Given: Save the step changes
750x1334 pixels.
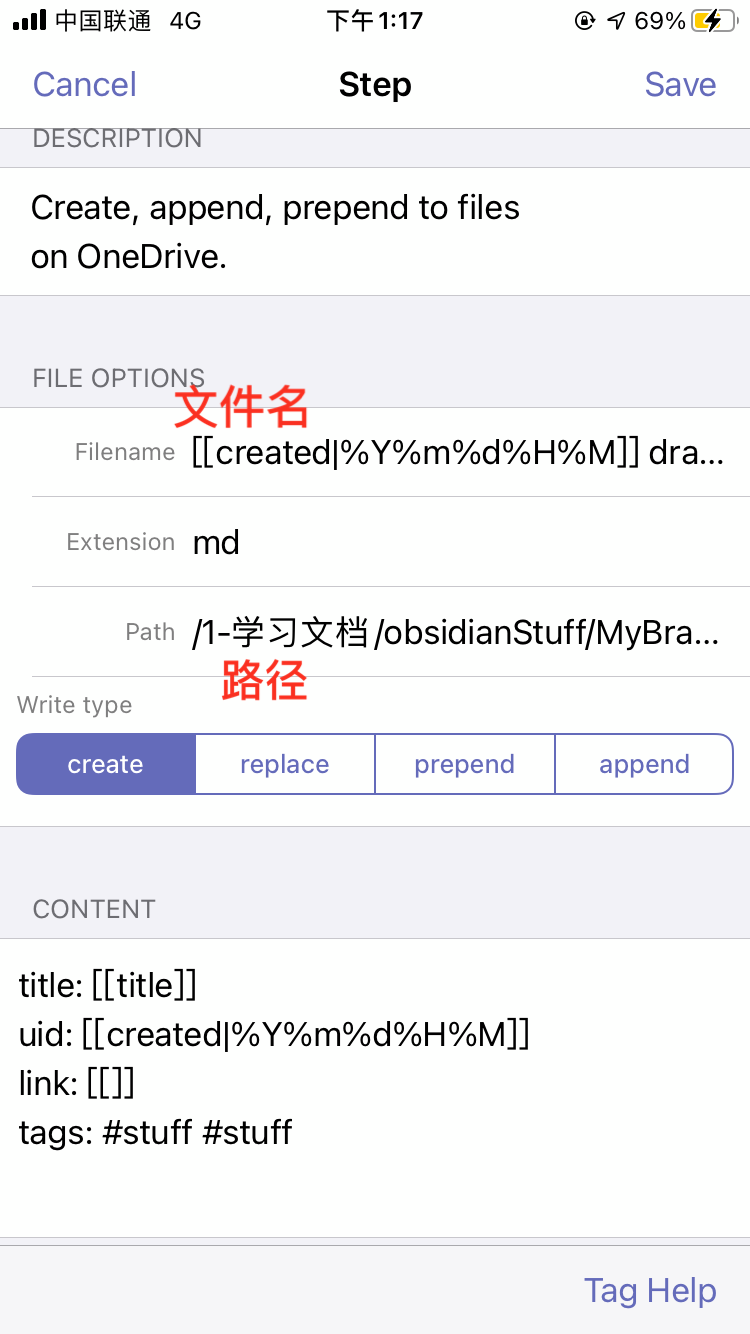Looking at the screenshot, I should click(x=680, y=85).
